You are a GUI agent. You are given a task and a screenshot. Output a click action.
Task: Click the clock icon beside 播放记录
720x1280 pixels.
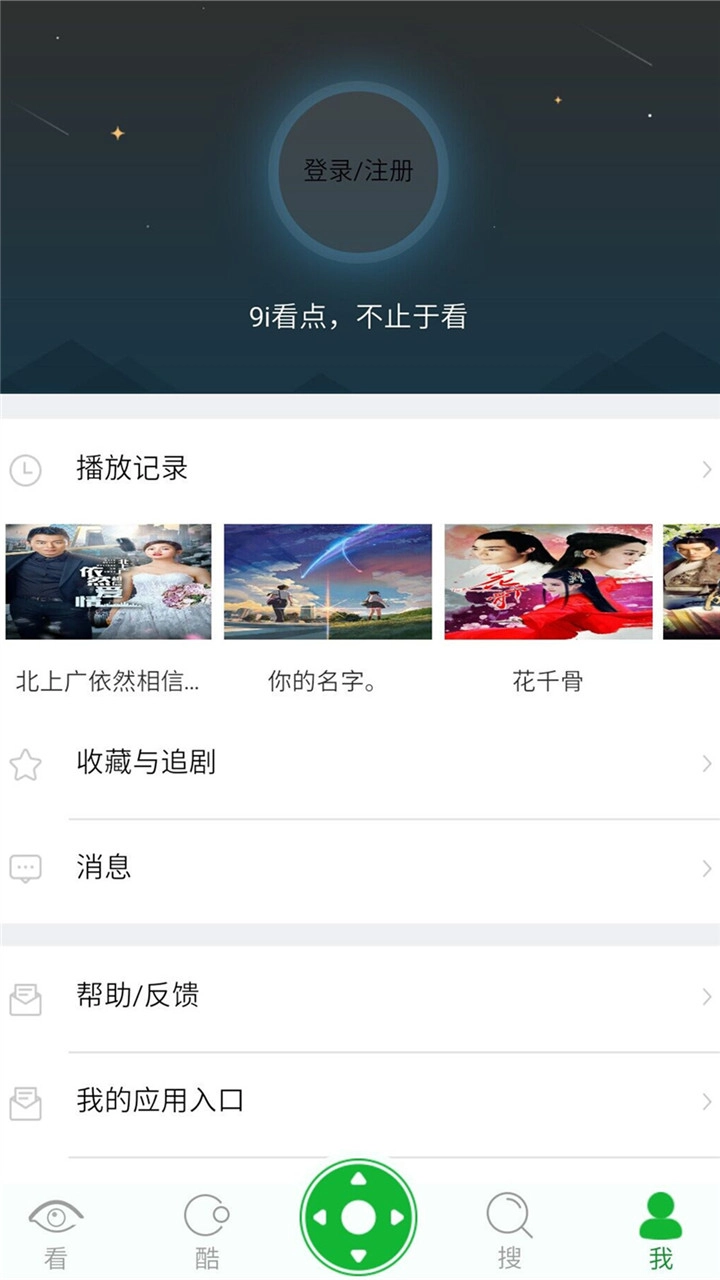pos(25,467)
